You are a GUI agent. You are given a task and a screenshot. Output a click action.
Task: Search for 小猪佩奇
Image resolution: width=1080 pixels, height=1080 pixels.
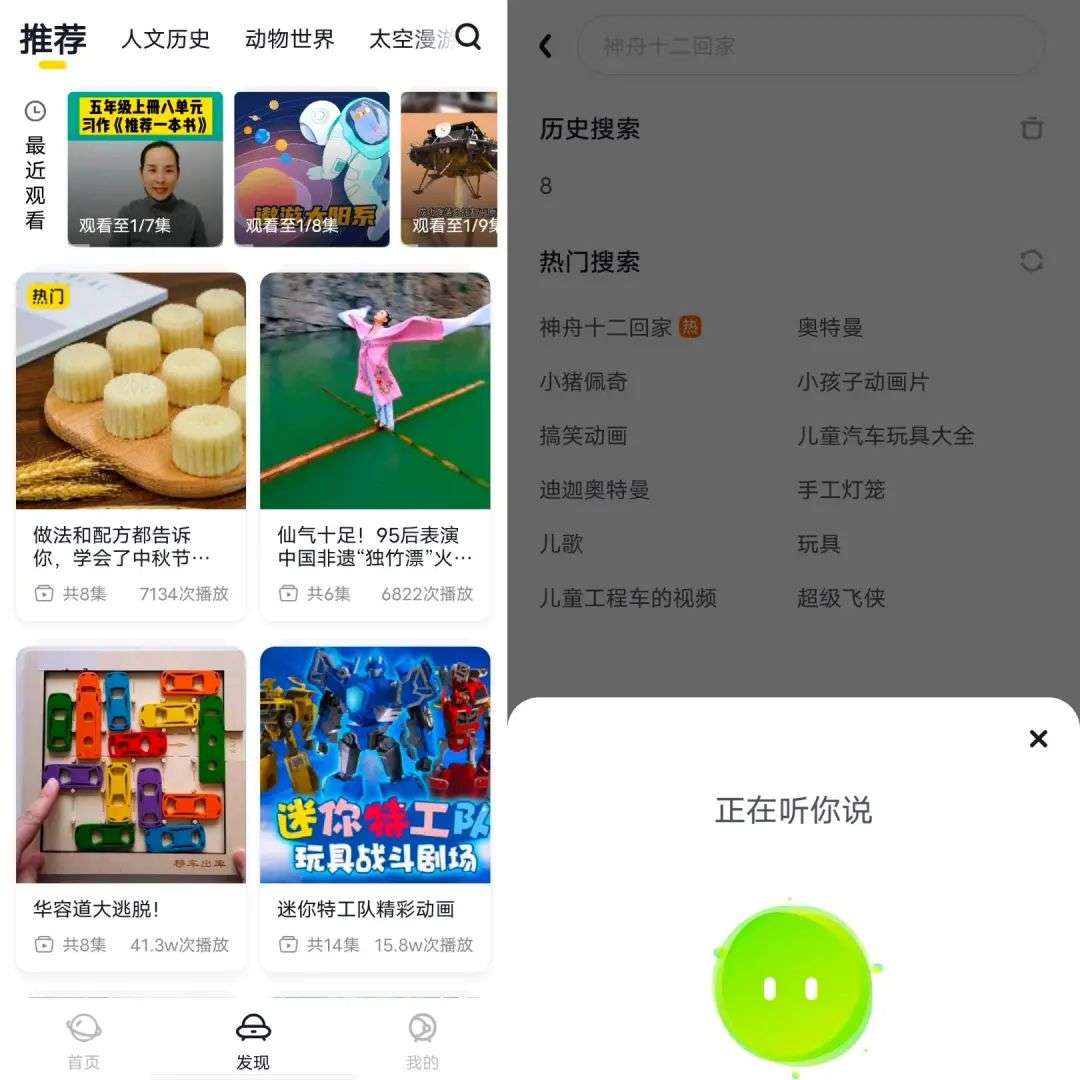tap(583, 382)
